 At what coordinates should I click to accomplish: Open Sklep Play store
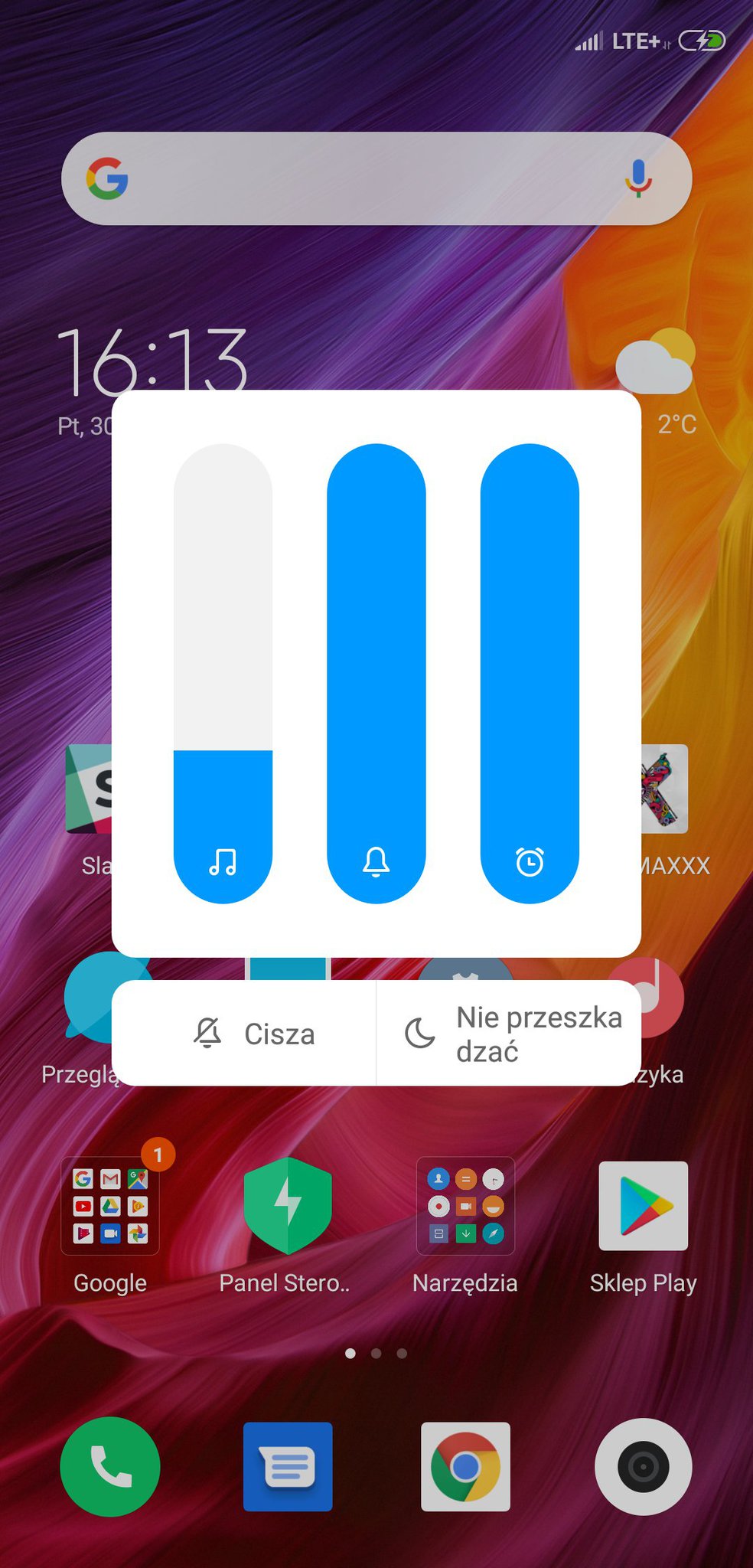[643, 1206]
